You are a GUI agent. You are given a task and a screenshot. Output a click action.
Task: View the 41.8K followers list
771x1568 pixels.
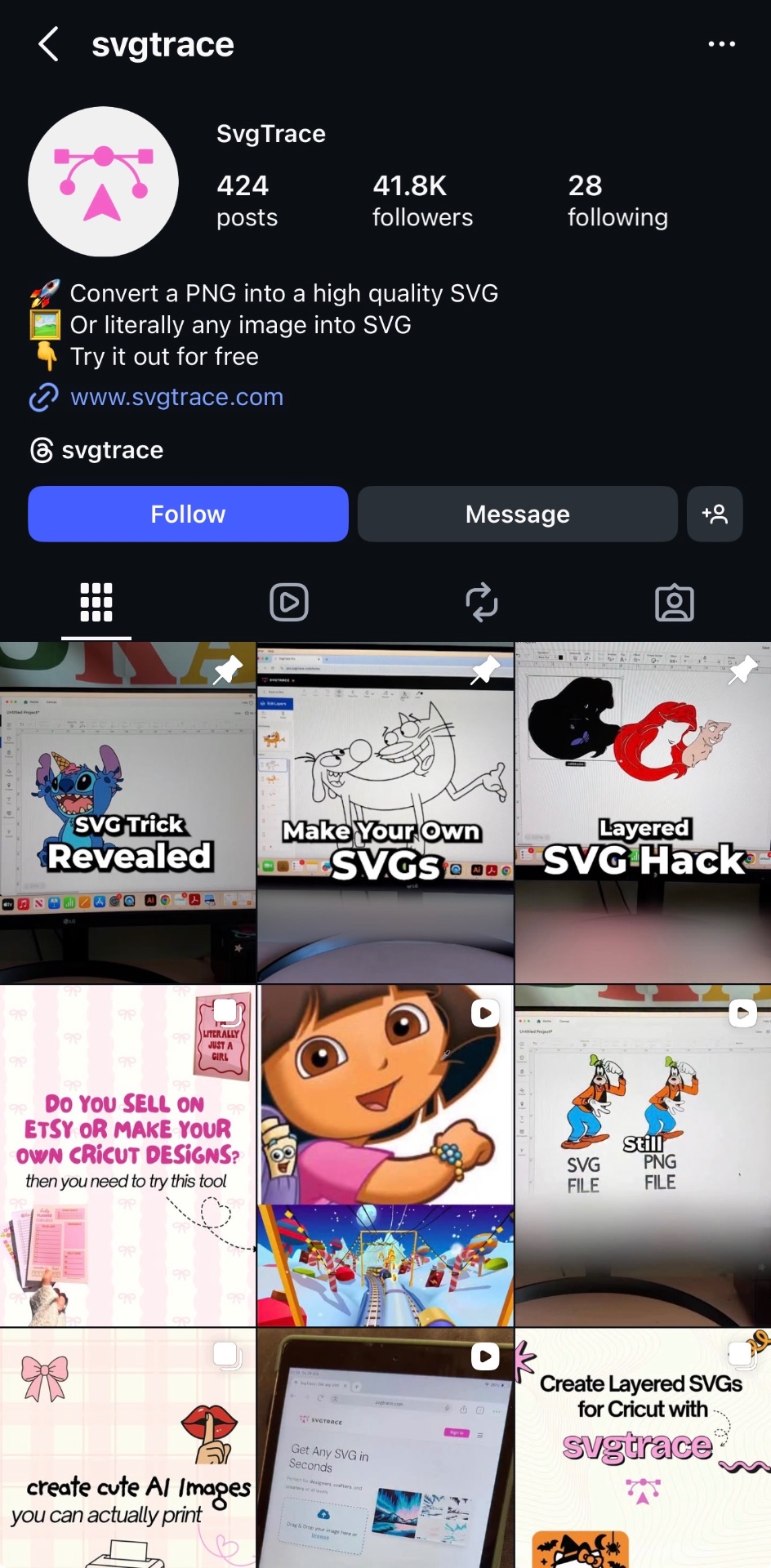(422, 199)
